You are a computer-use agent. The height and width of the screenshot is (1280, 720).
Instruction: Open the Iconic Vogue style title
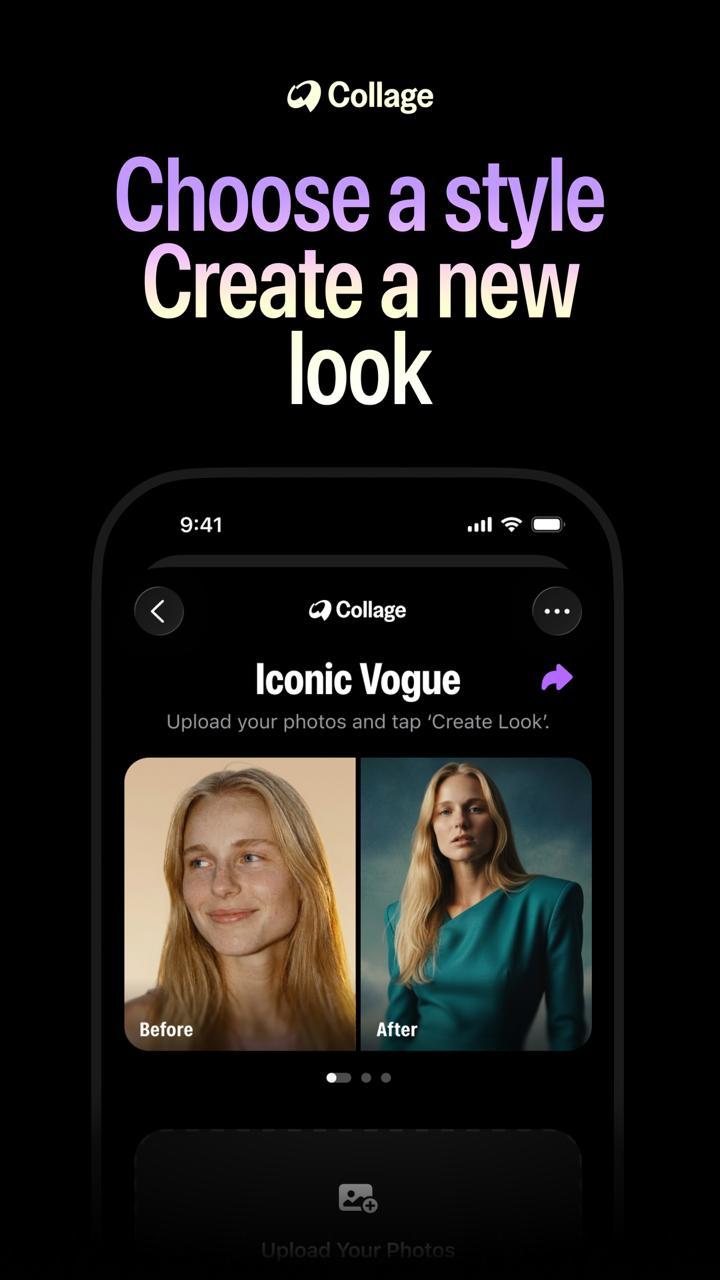pos(357,678)
